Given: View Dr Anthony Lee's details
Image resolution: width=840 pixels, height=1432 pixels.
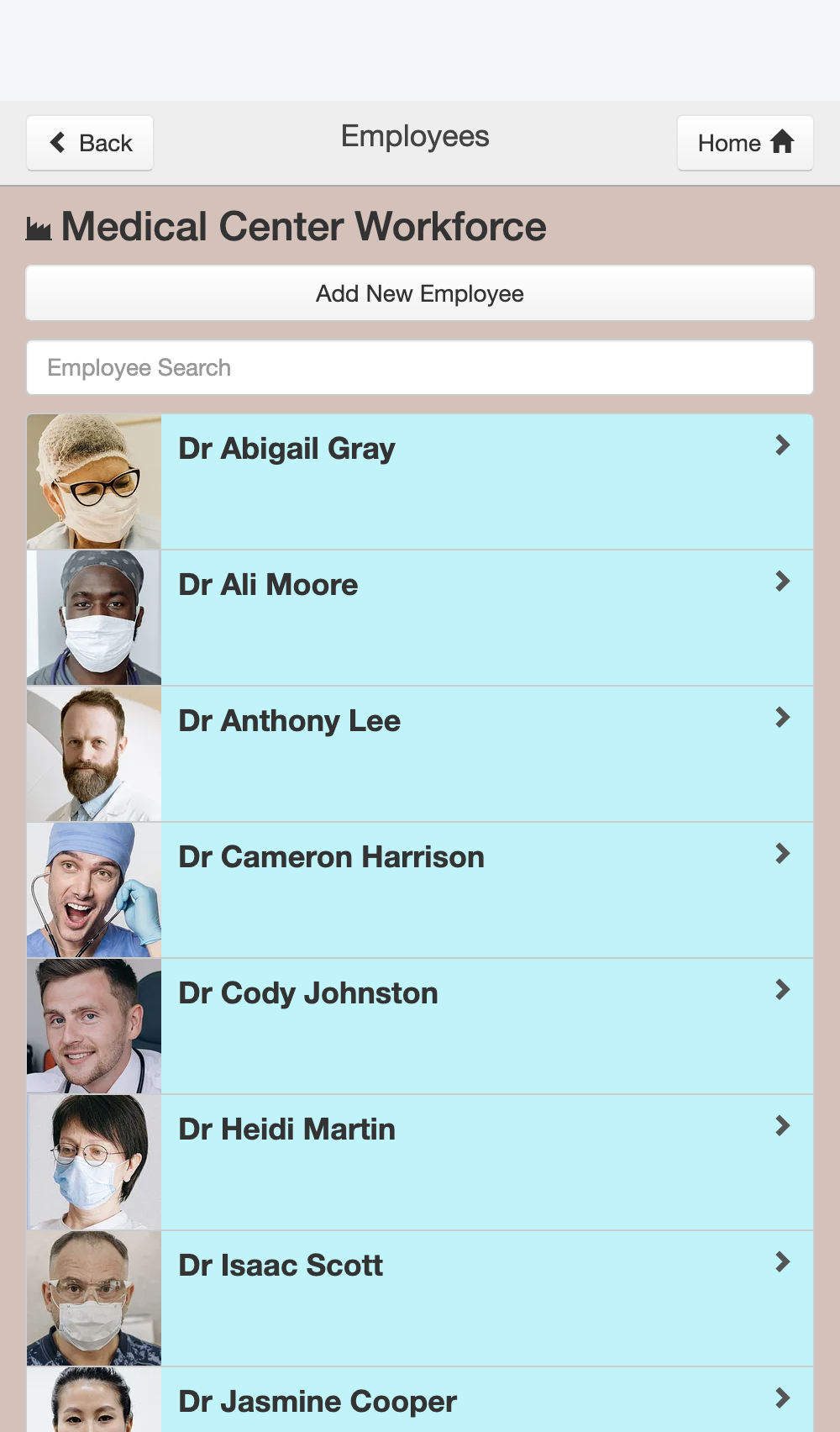Looking at the screenshot, I should pyautogui.click(x=420, y=754).
